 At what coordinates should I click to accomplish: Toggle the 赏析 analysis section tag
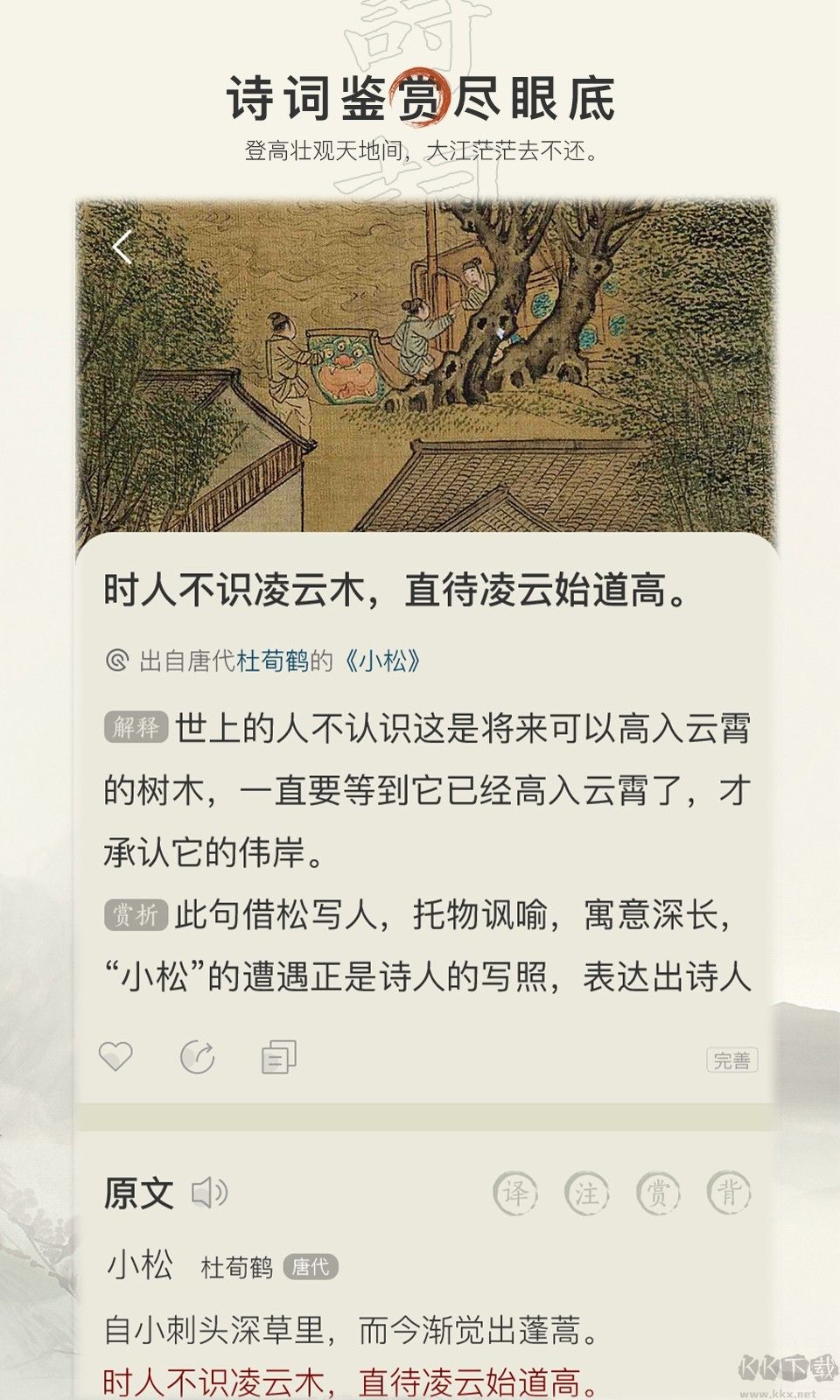136,914
